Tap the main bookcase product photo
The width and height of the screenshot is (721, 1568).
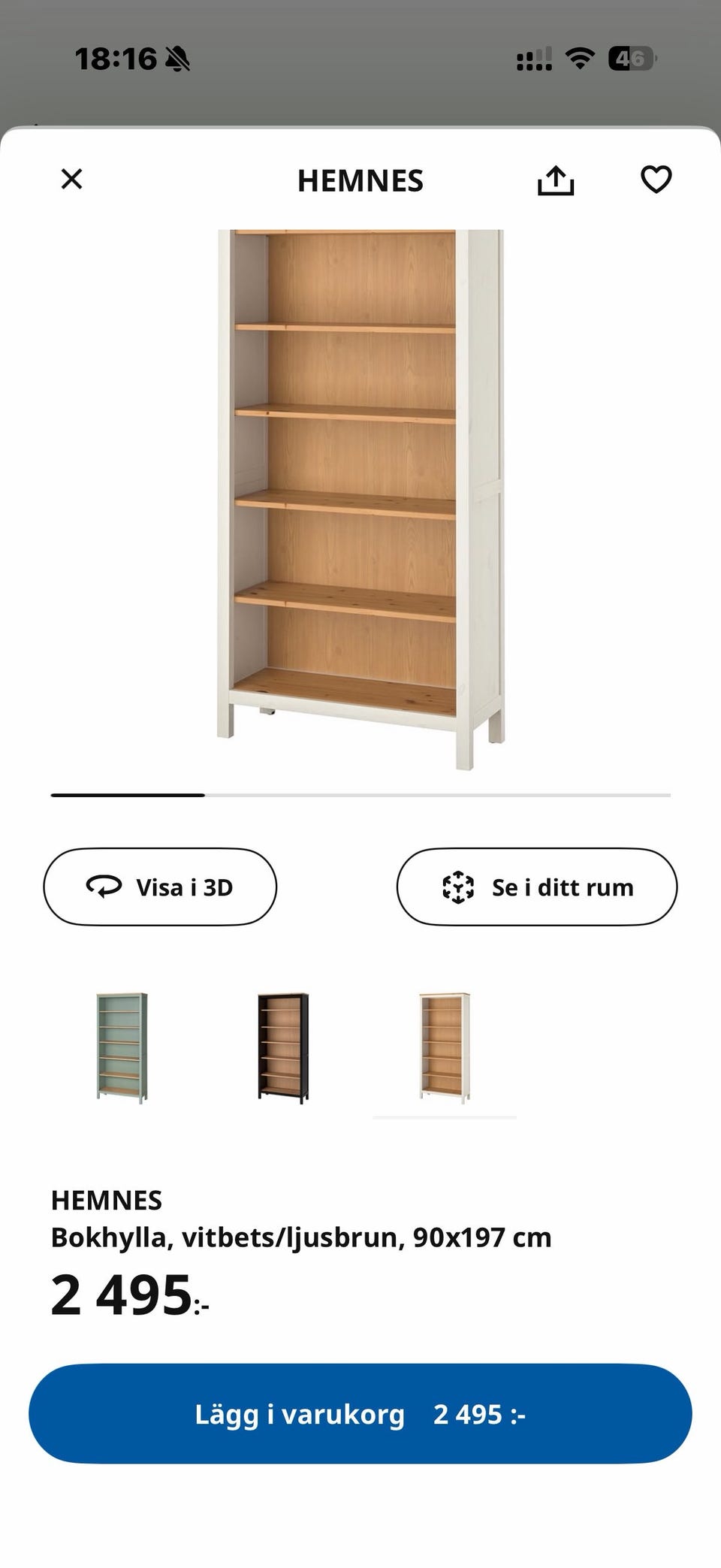(360, 496)
